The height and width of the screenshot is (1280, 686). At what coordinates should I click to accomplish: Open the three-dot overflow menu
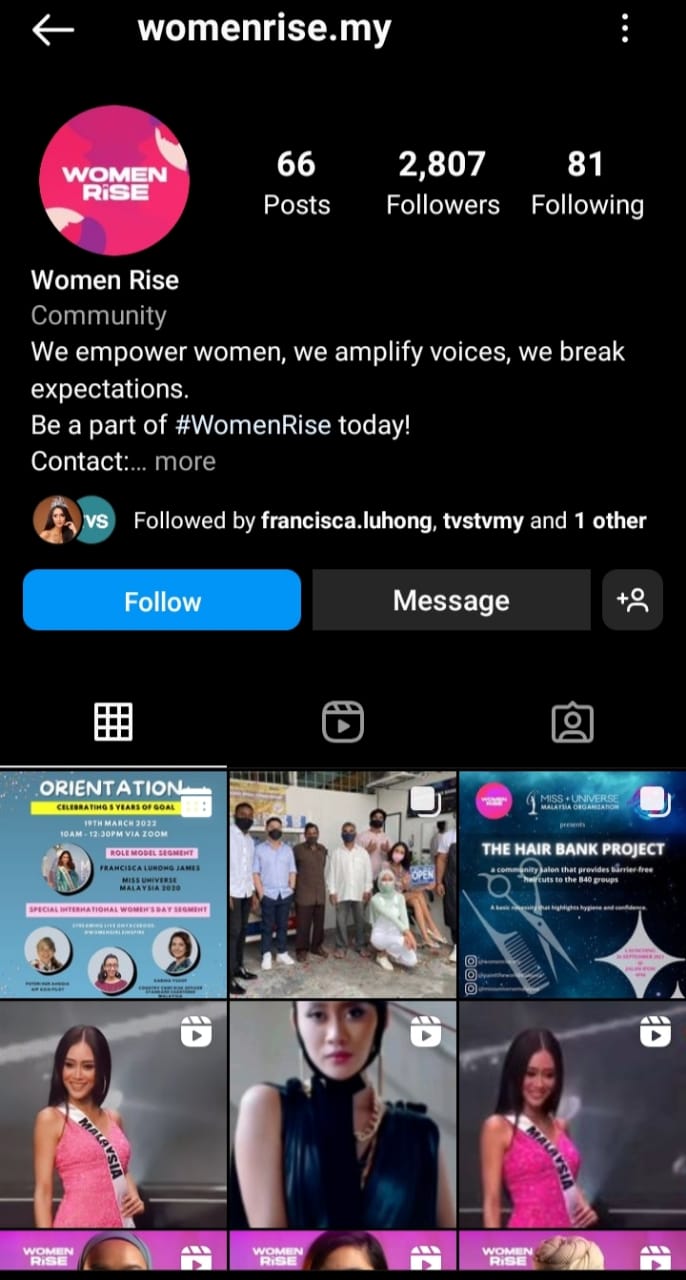click(625, 29)
